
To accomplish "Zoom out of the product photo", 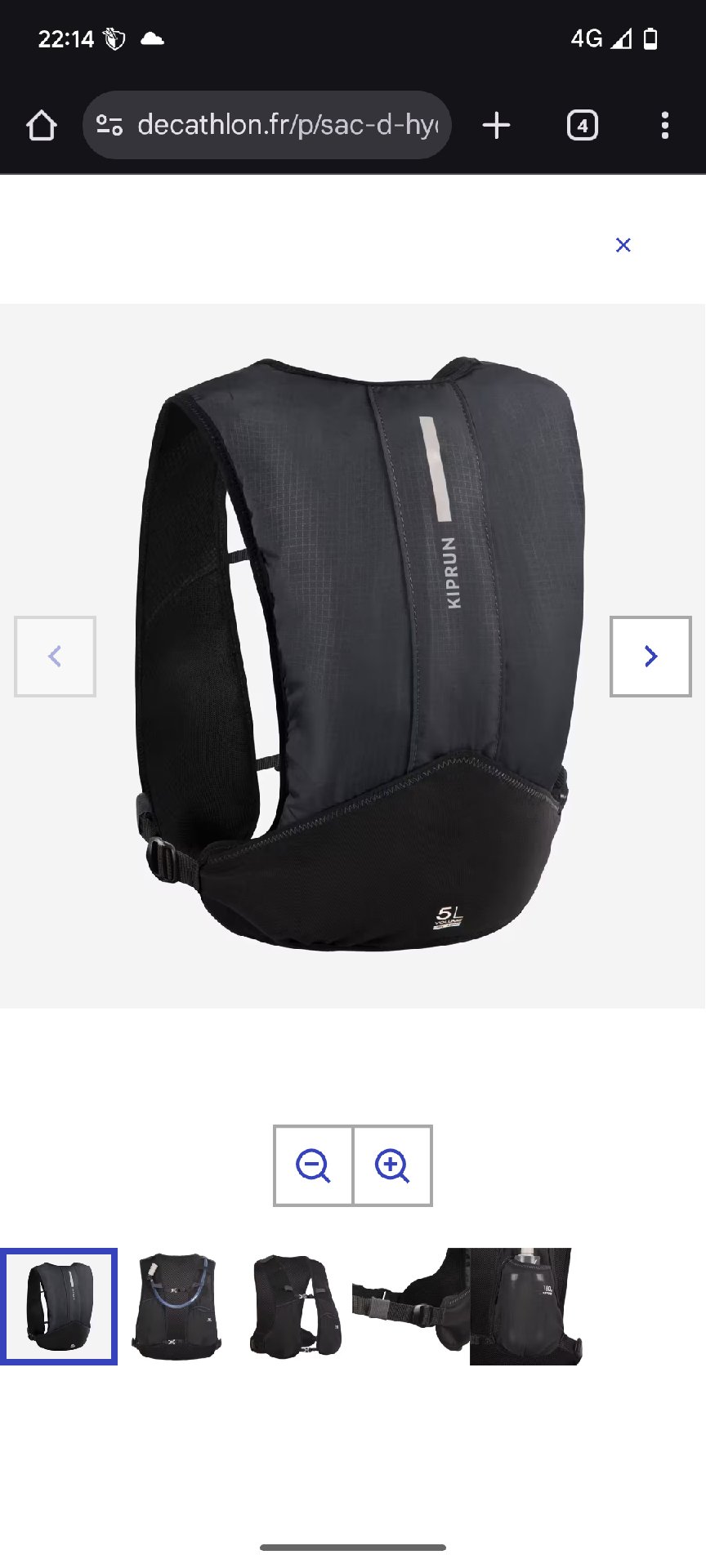I will pos(313,1165).
